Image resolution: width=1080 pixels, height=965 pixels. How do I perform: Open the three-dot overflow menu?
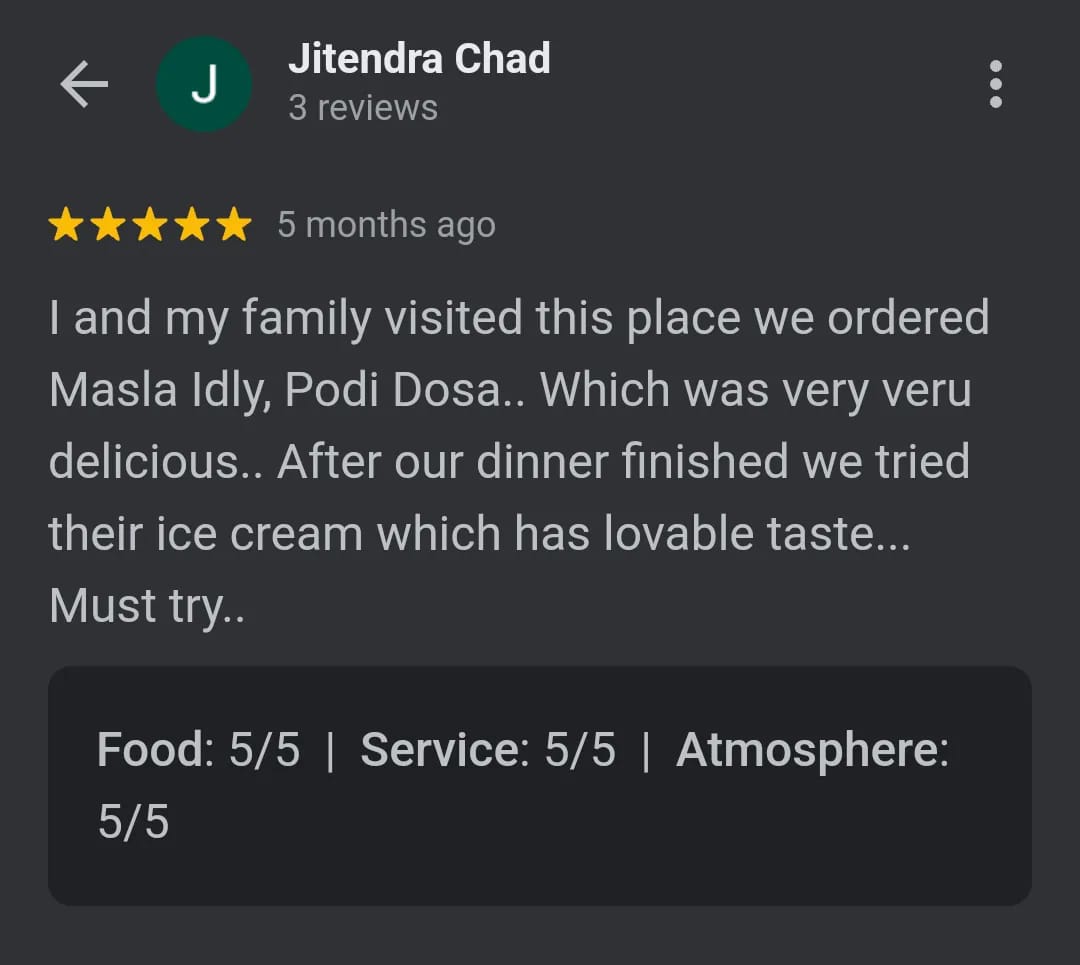[995, 84]
